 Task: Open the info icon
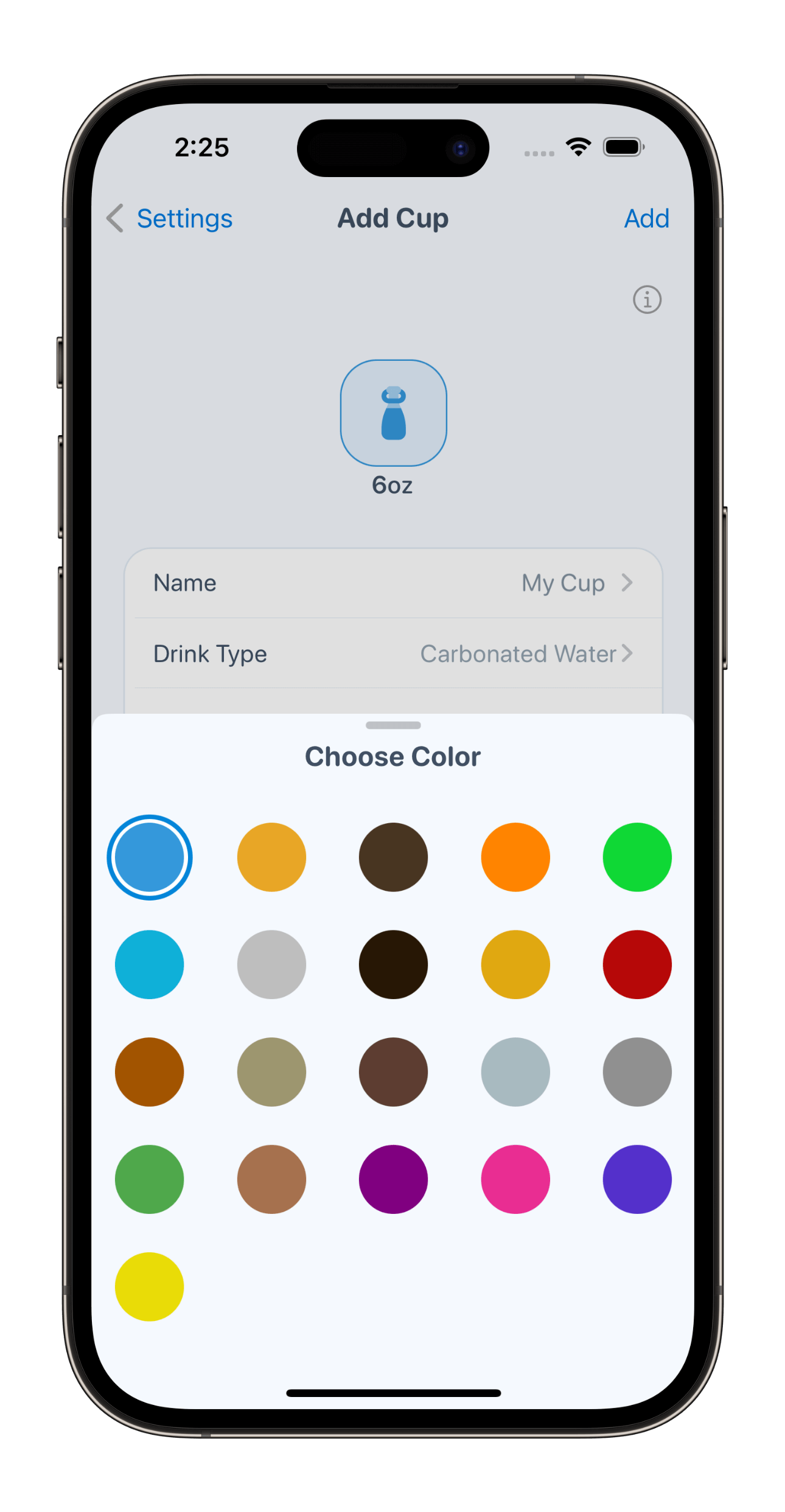click(x=647, y=299)
